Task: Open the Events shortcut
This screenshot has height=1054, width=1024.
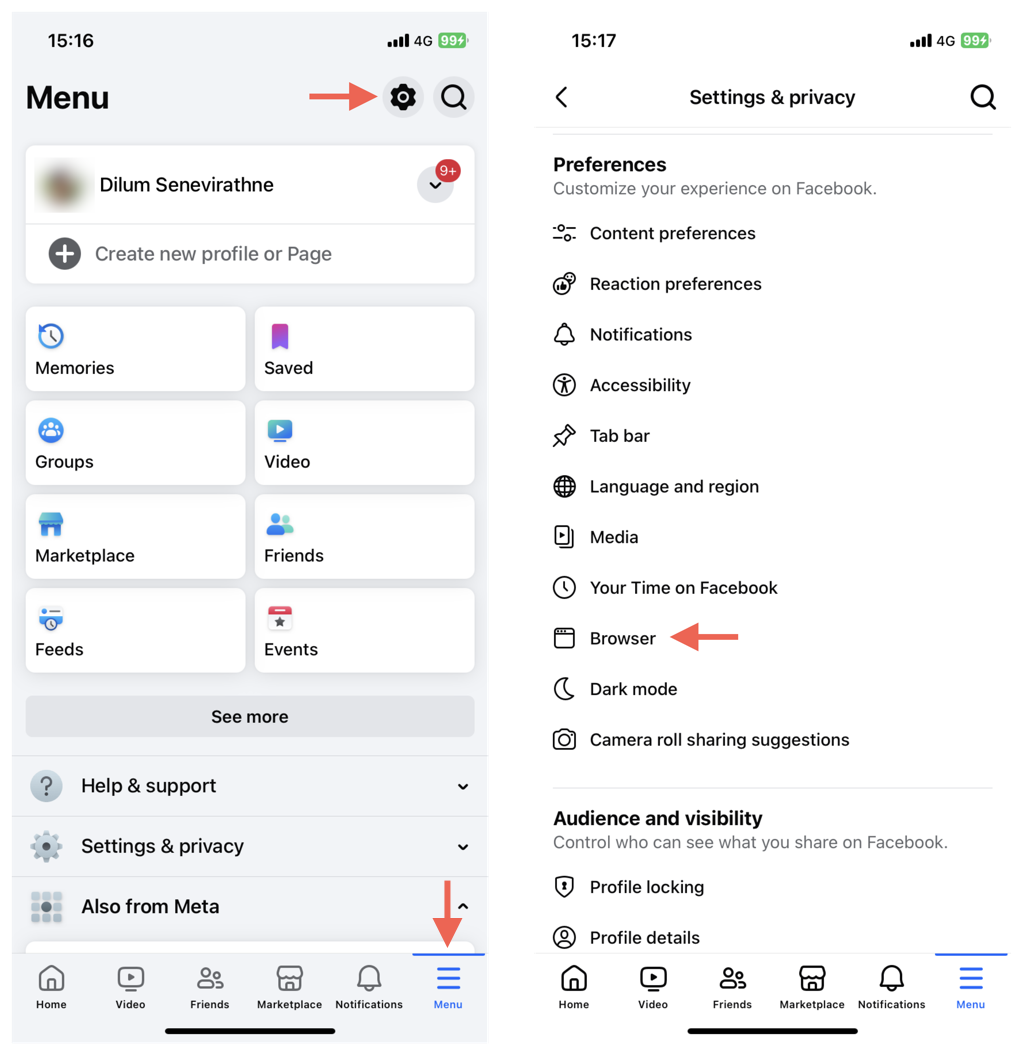Action: pyautogui.click(x=364, y=631)
